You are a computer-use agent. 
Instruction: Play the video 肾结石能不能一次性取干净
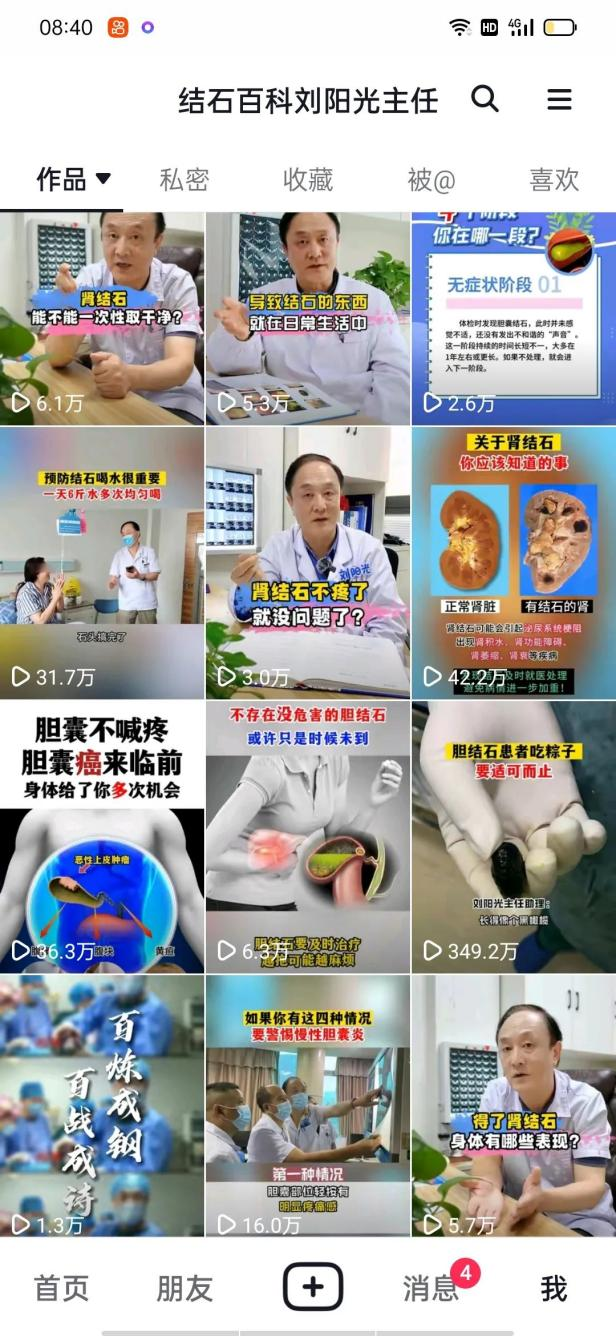click(102, 318)
